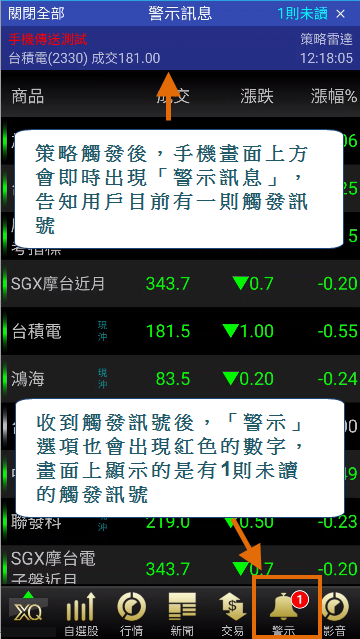360x639 pixels.
Task: Open the 交易 tab
Action: tap(232, 613)
